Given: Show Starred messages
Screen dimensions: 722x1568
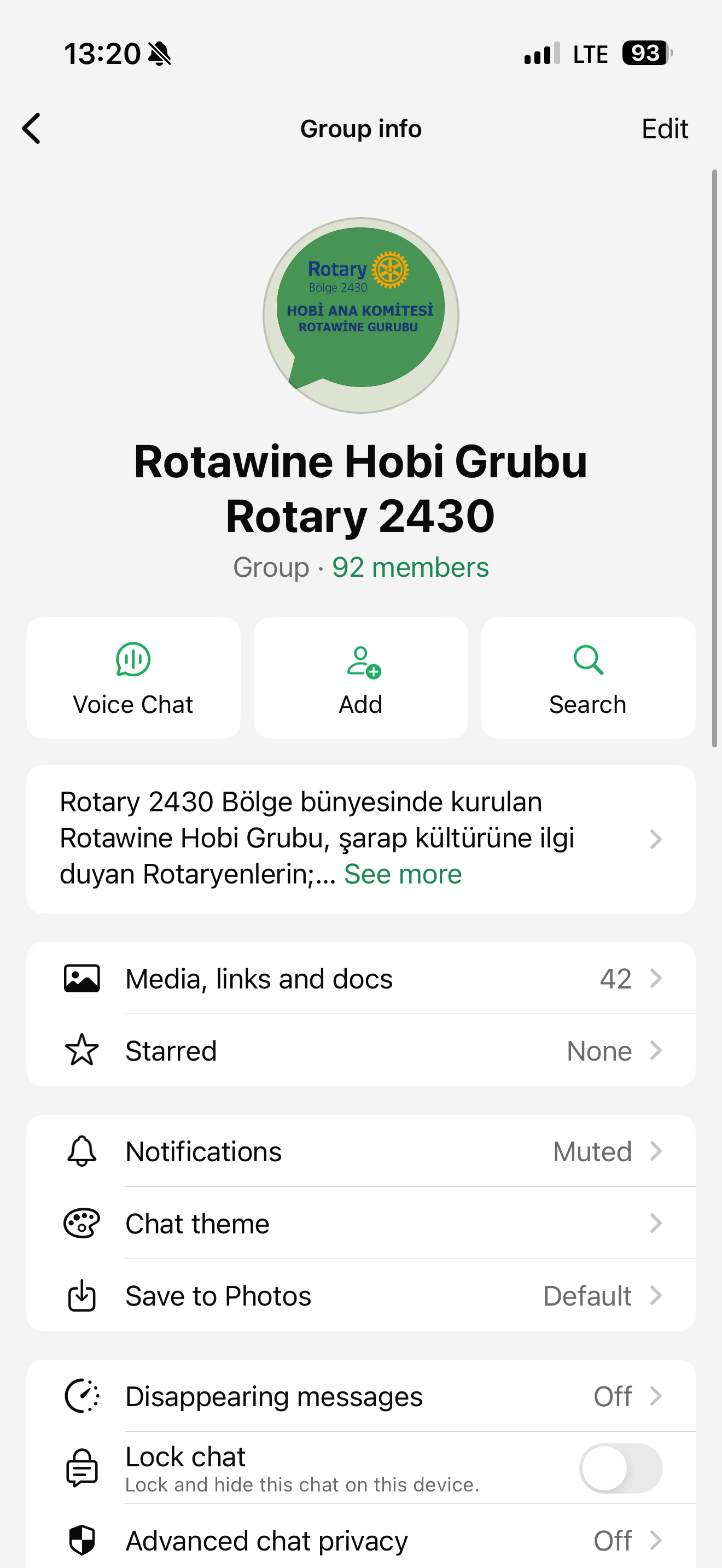Looking at the screenshot, I should 360,1051.
